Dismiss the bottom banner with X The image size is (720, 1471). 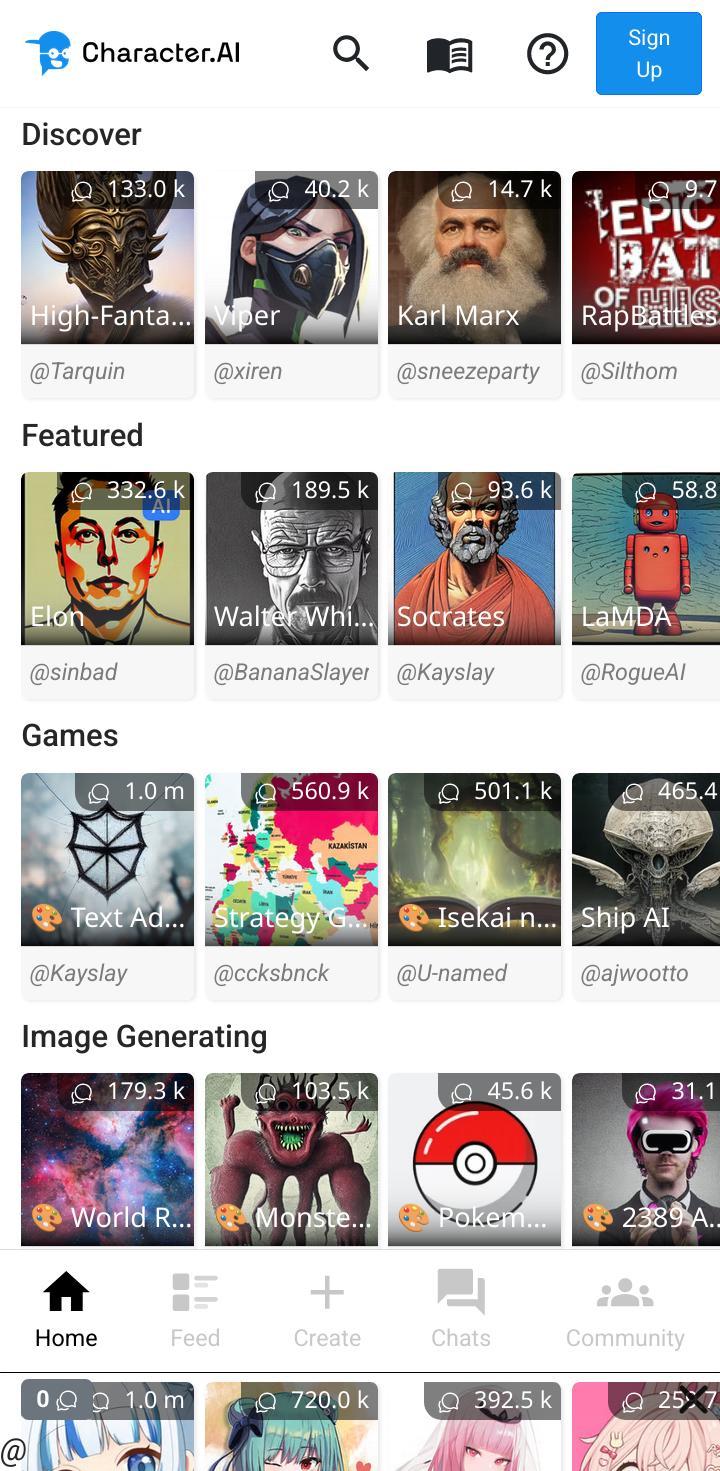[693, 1399]
